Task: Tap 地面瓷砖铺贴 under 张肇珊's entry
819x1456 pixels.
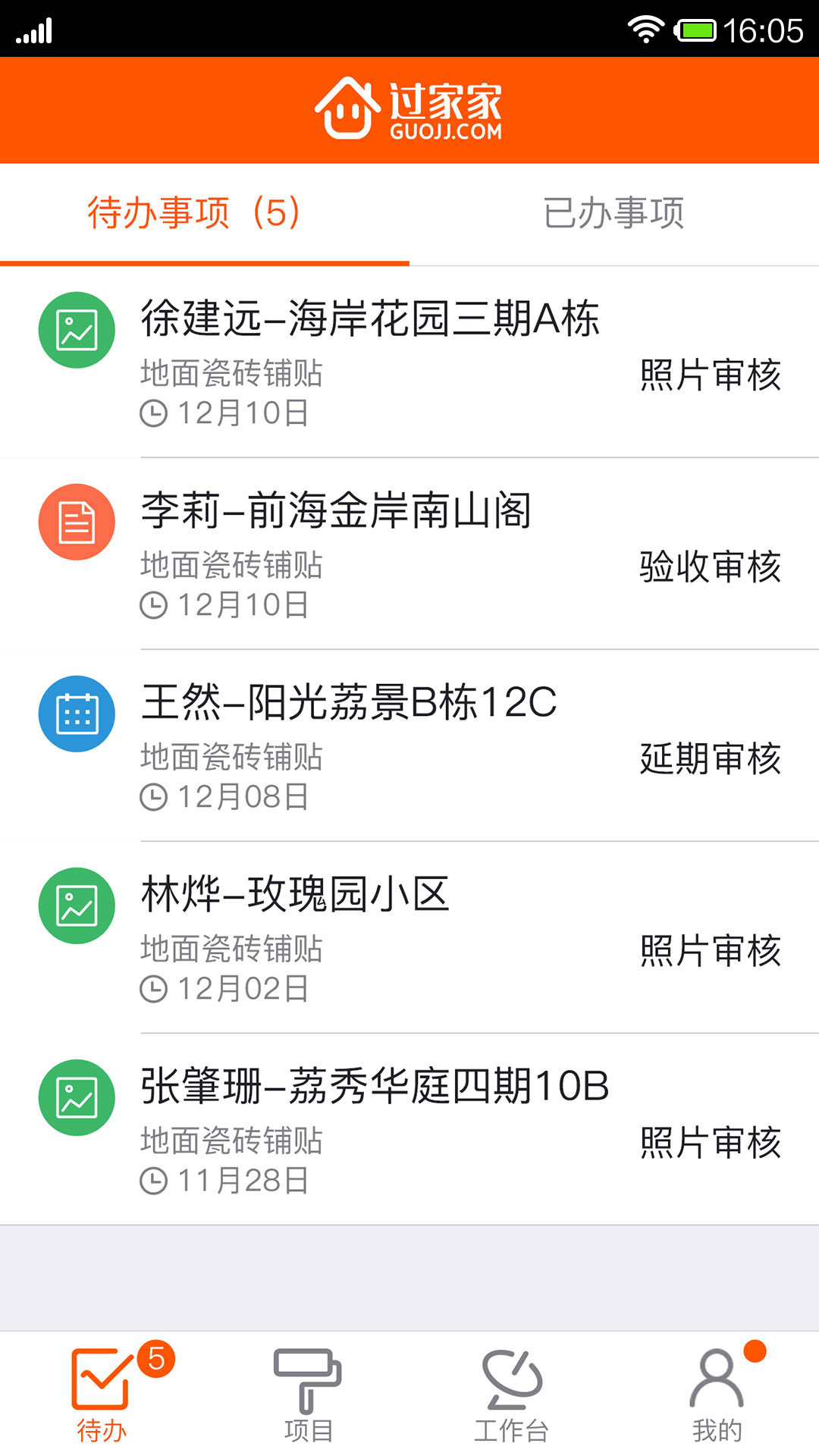Action: point(233,1138)
